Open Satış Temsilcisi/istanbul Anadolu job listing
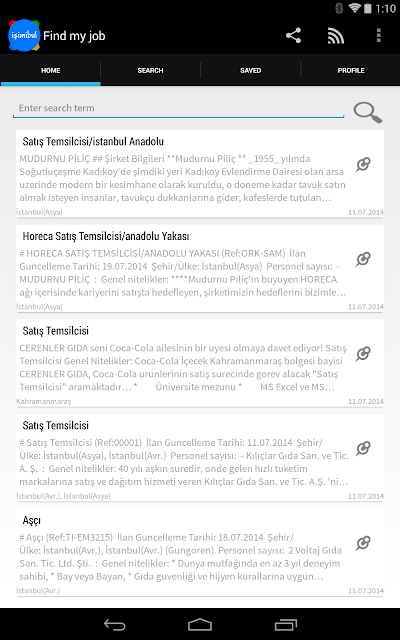Viewport: 400px width, 640px height. point(200,173)
